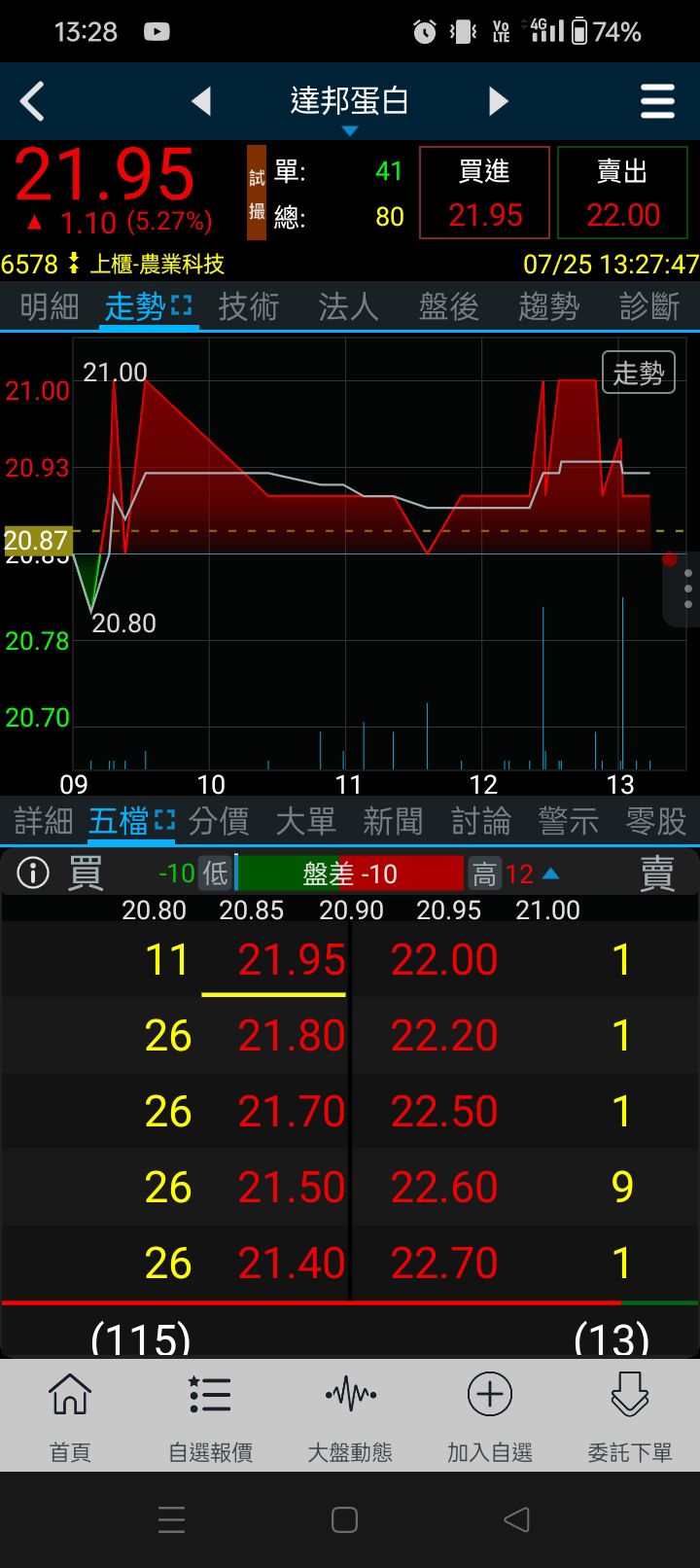Viewport: 700px width, 1568px height.
Task: Open the 診斷 diagnosis tab
Action: pos(648,307)
